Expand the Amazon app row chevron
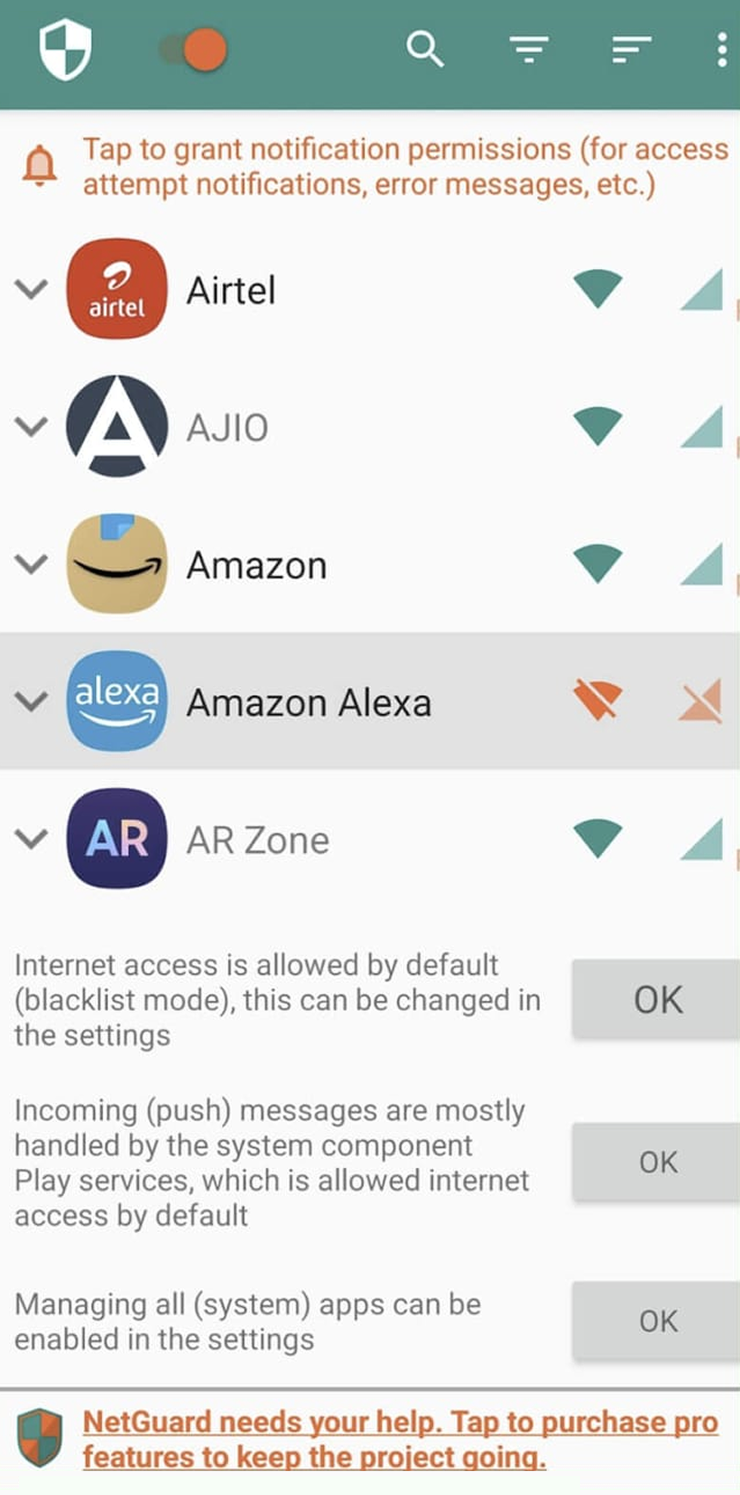 pos(33,565)
